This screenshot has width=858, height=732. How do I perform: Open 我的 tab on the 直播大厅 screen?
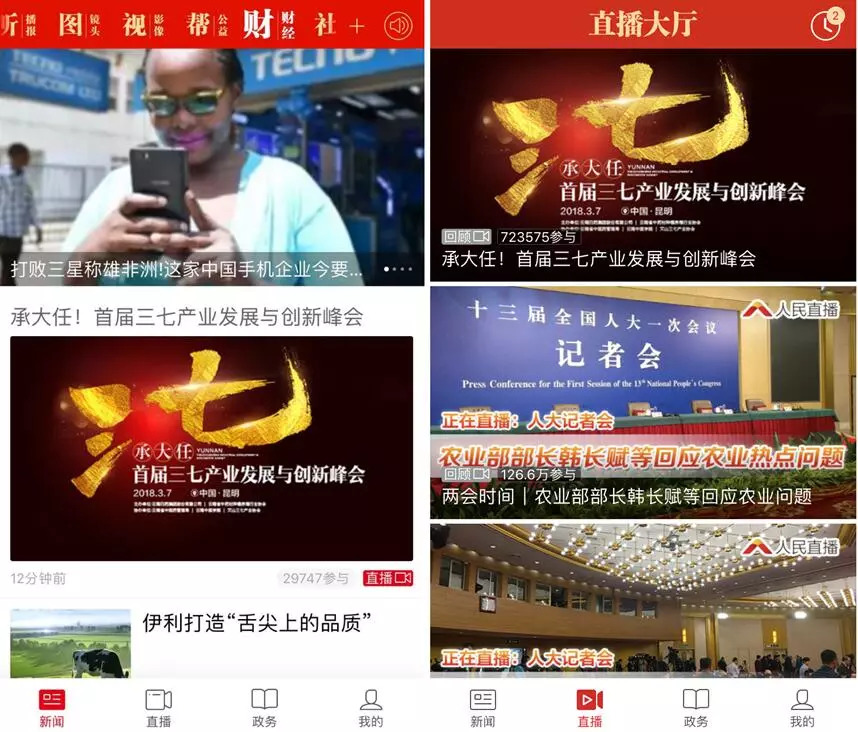point(802,708)
